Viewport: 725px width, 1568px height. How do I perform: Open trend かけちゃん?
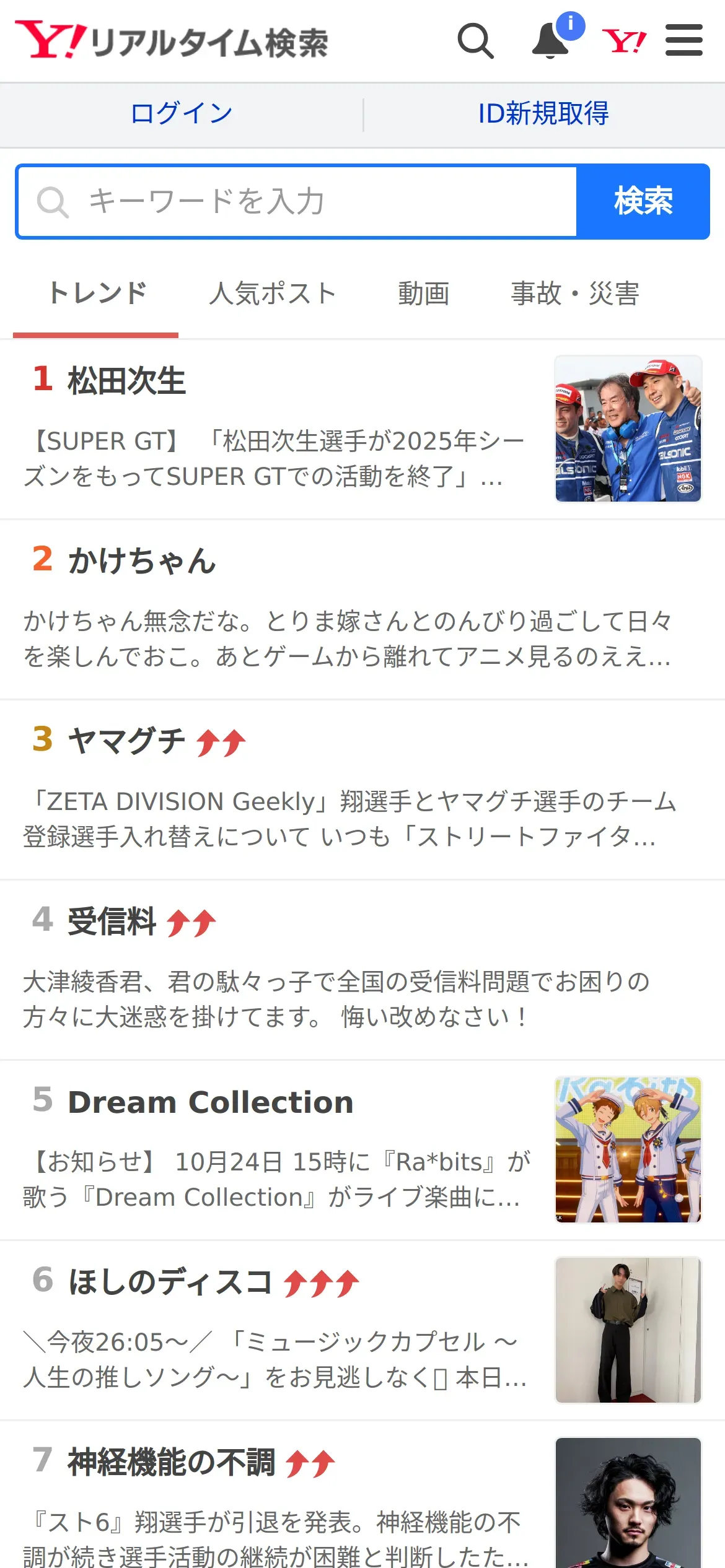(141, 560)
